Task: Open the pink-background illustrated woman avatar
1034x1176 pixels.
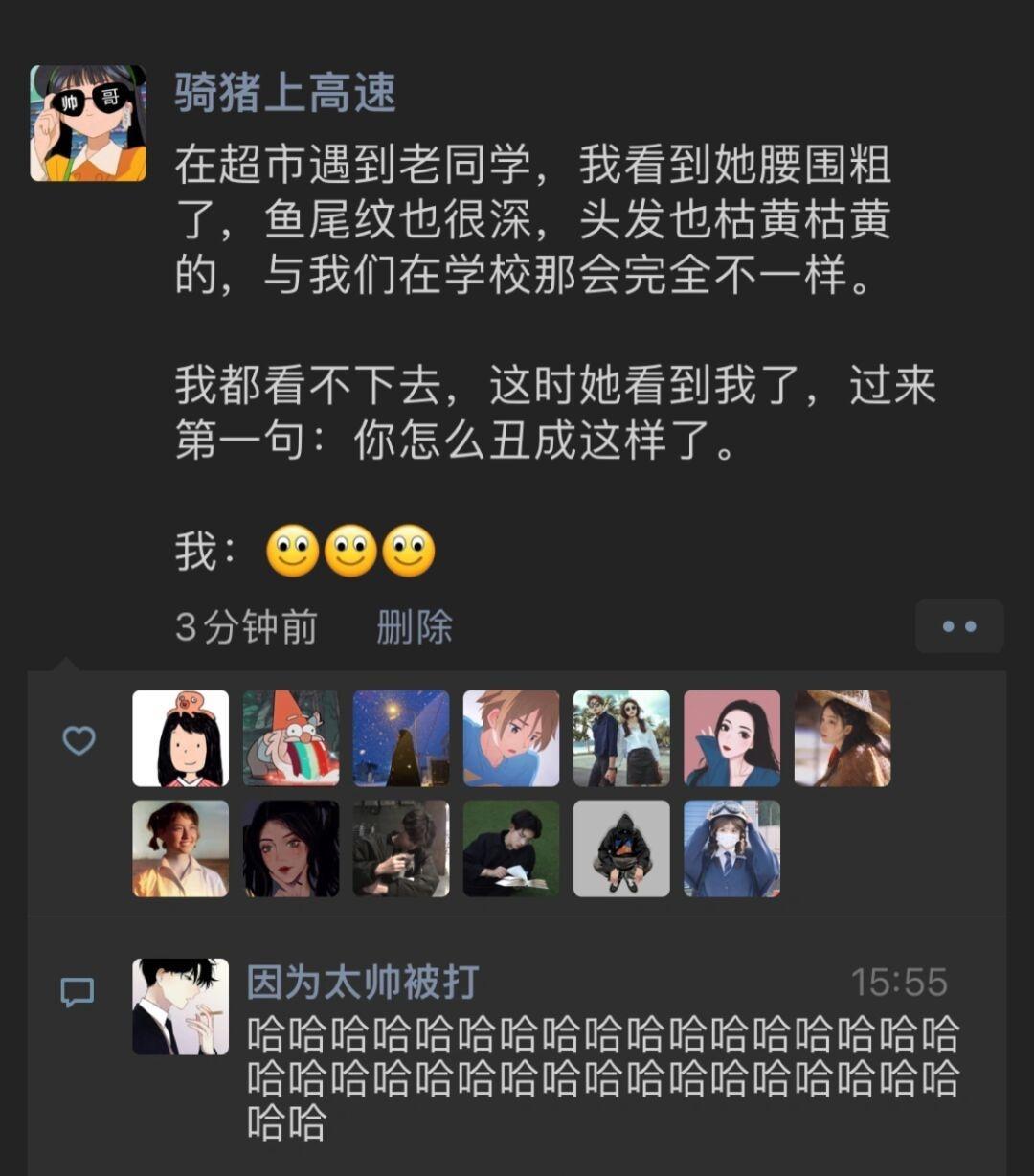Action: coord(731,738)
